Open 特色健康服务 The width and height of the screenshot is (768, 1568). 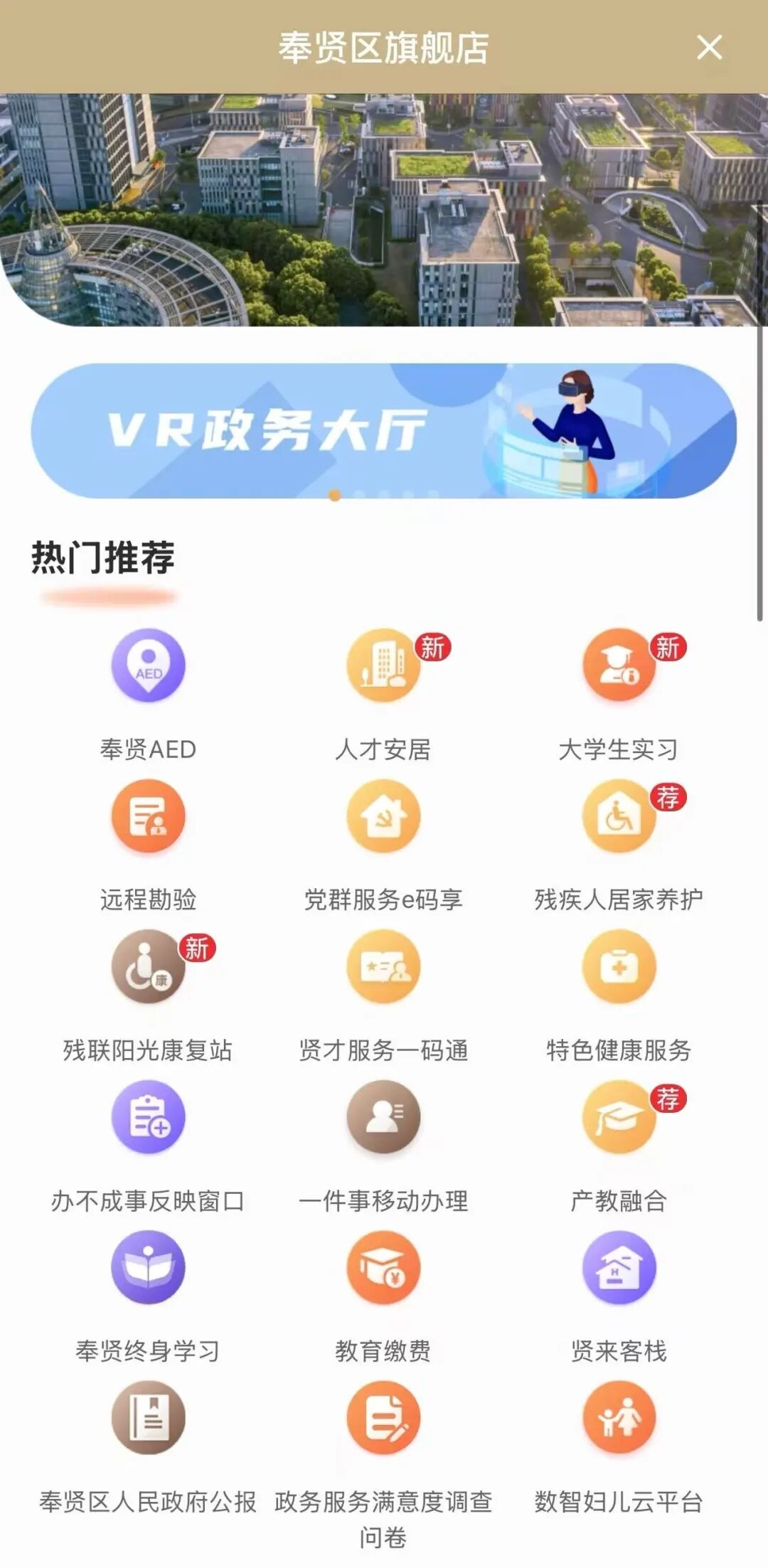pos(619,966)
